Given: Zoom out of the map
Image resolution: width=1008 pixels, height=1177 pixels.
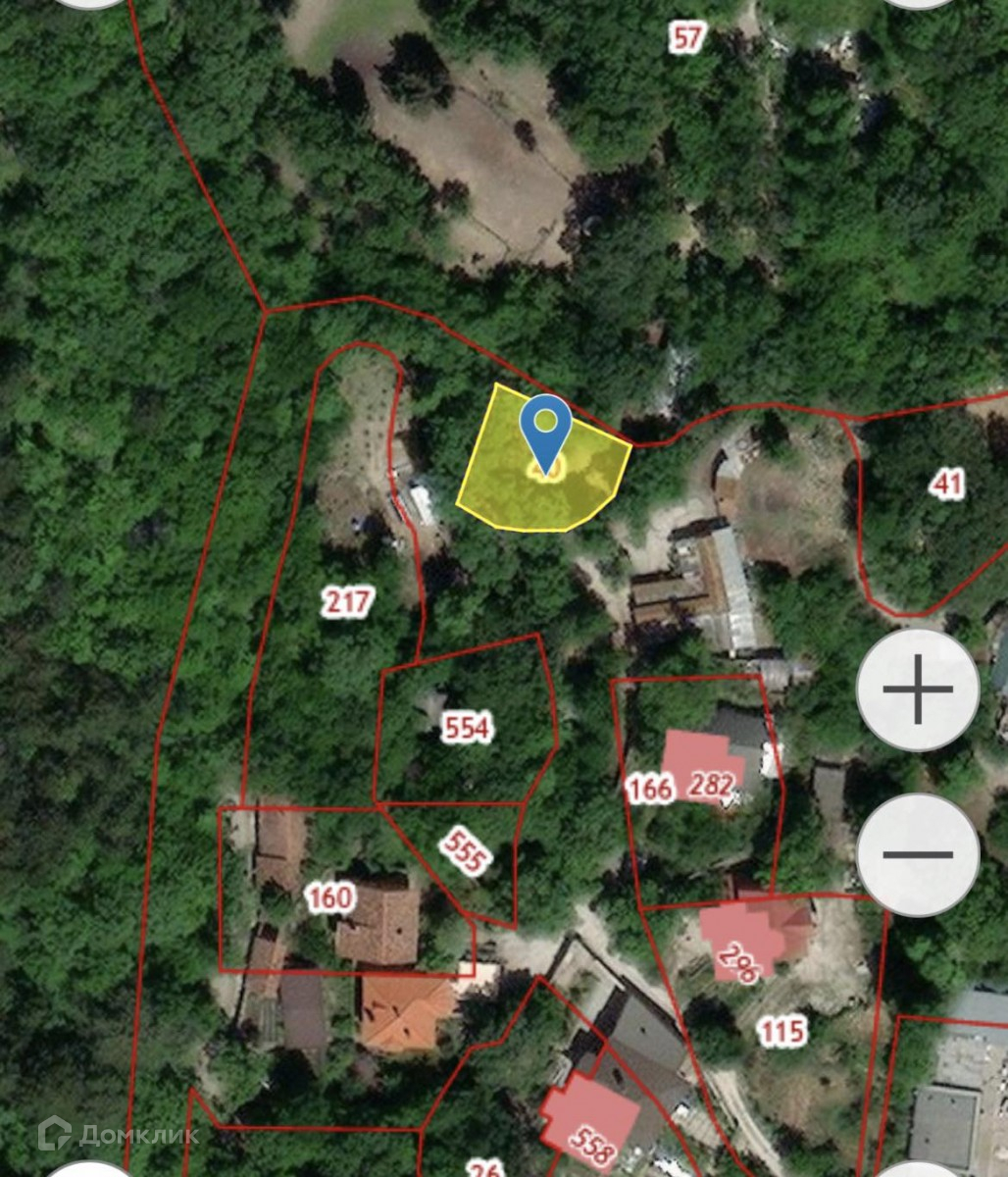Looking at the screenshot, I should tap(918, 854).
